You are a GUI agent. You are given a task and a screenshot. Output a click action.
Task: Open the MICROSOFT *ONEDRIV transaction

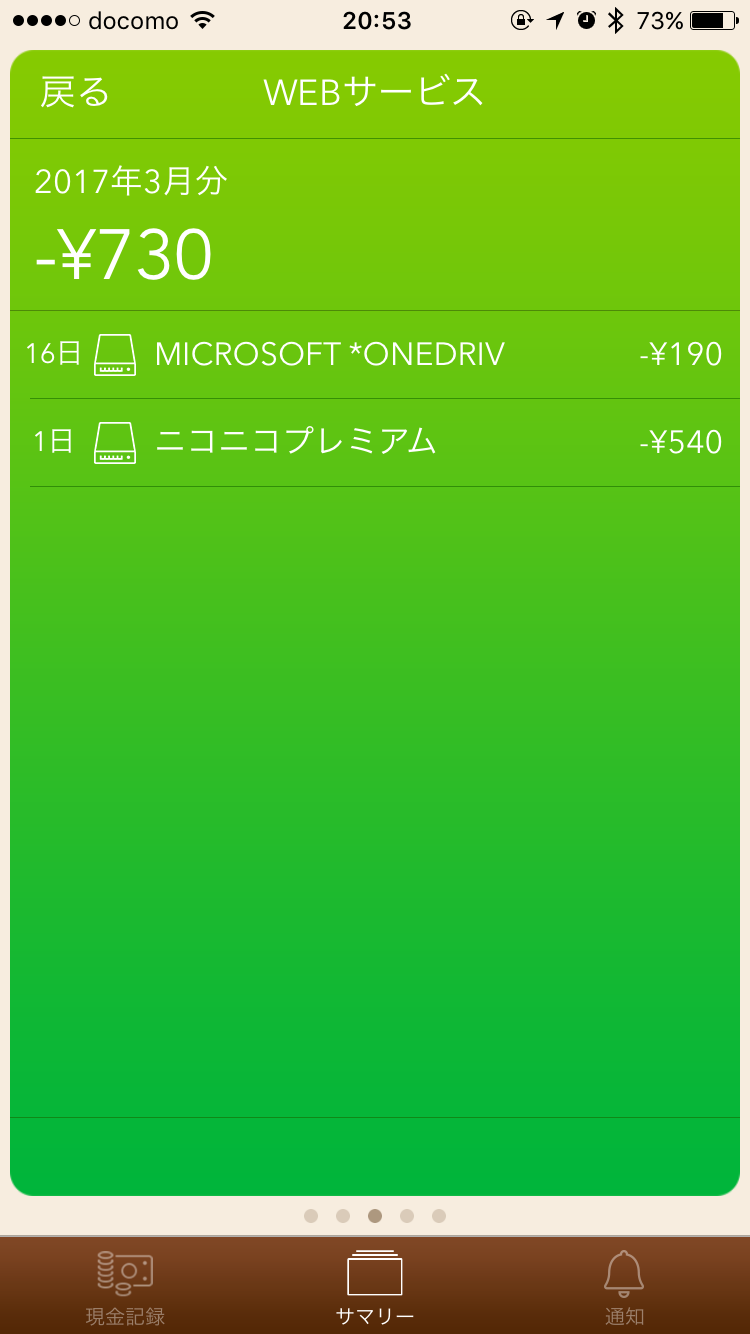pyautogui.click(x=374, y=354)
